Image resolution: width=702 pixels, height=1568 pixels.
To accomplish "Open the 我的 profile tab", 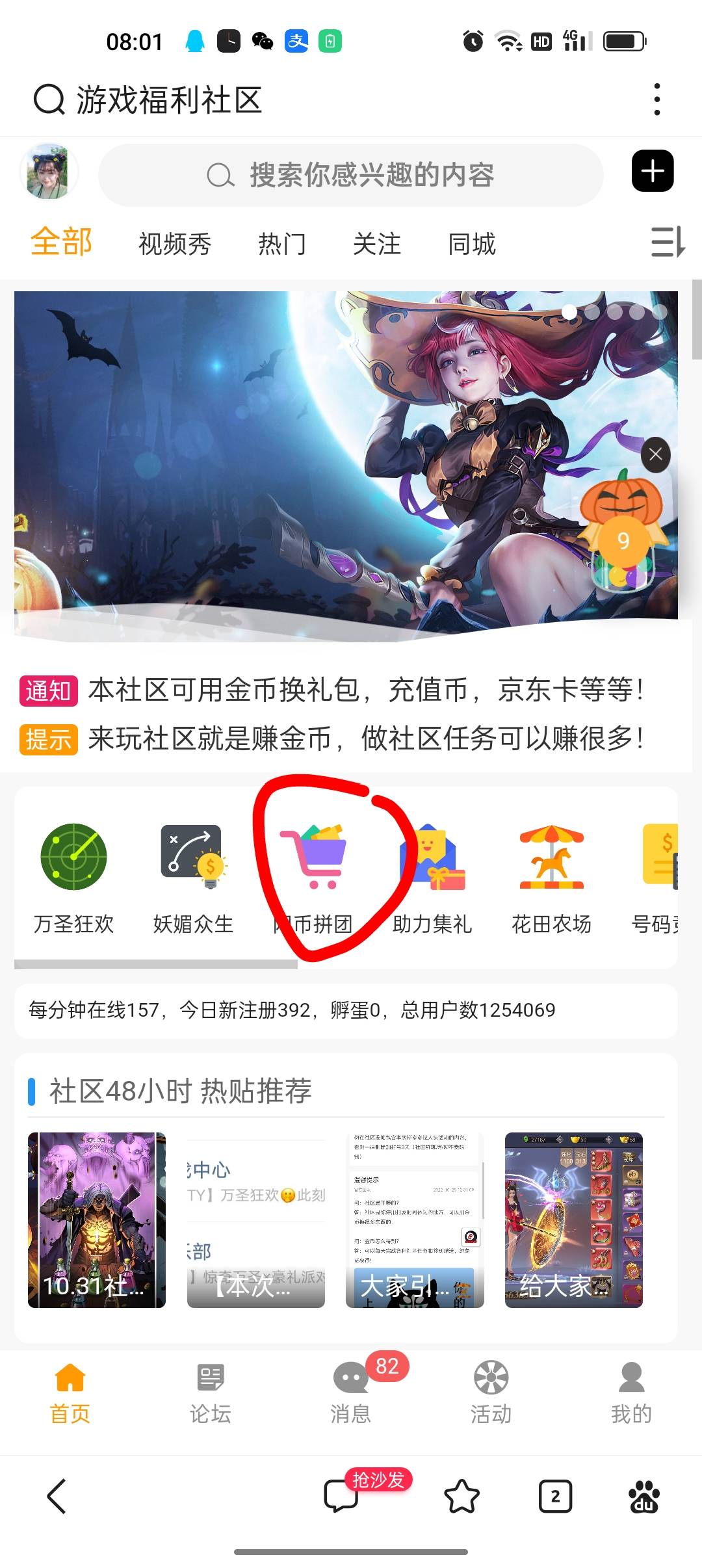I will point(631,1393).
